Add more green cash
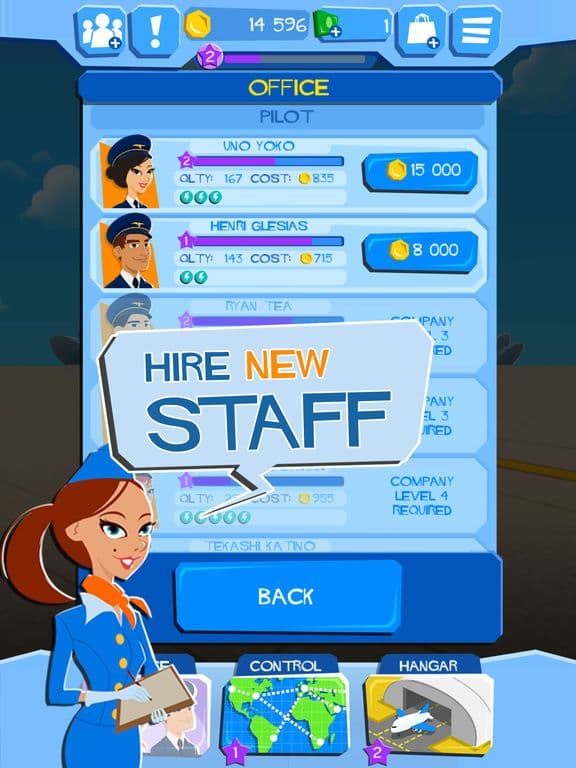The height and width of the screenshot is (768, 576). (327, 25)
